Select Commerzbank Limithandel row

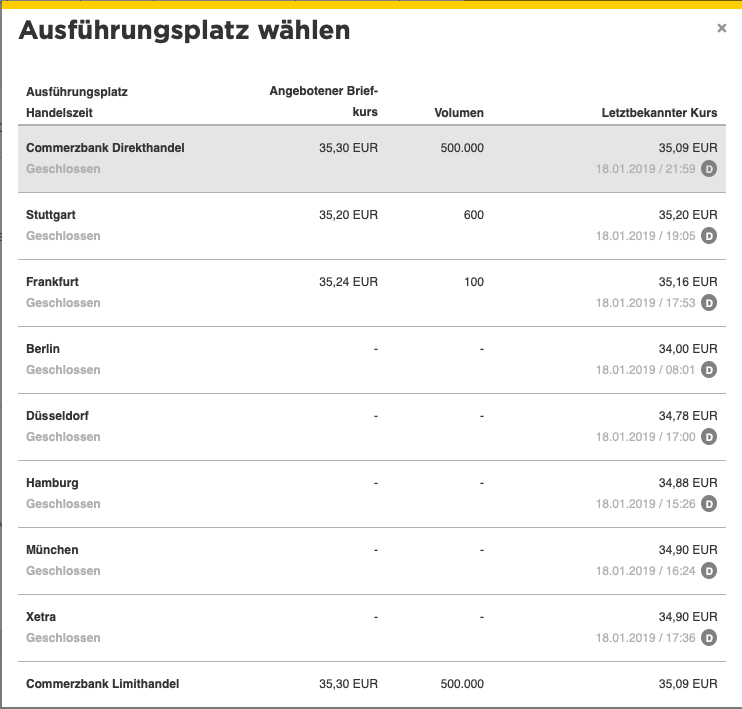pos(102,684)
